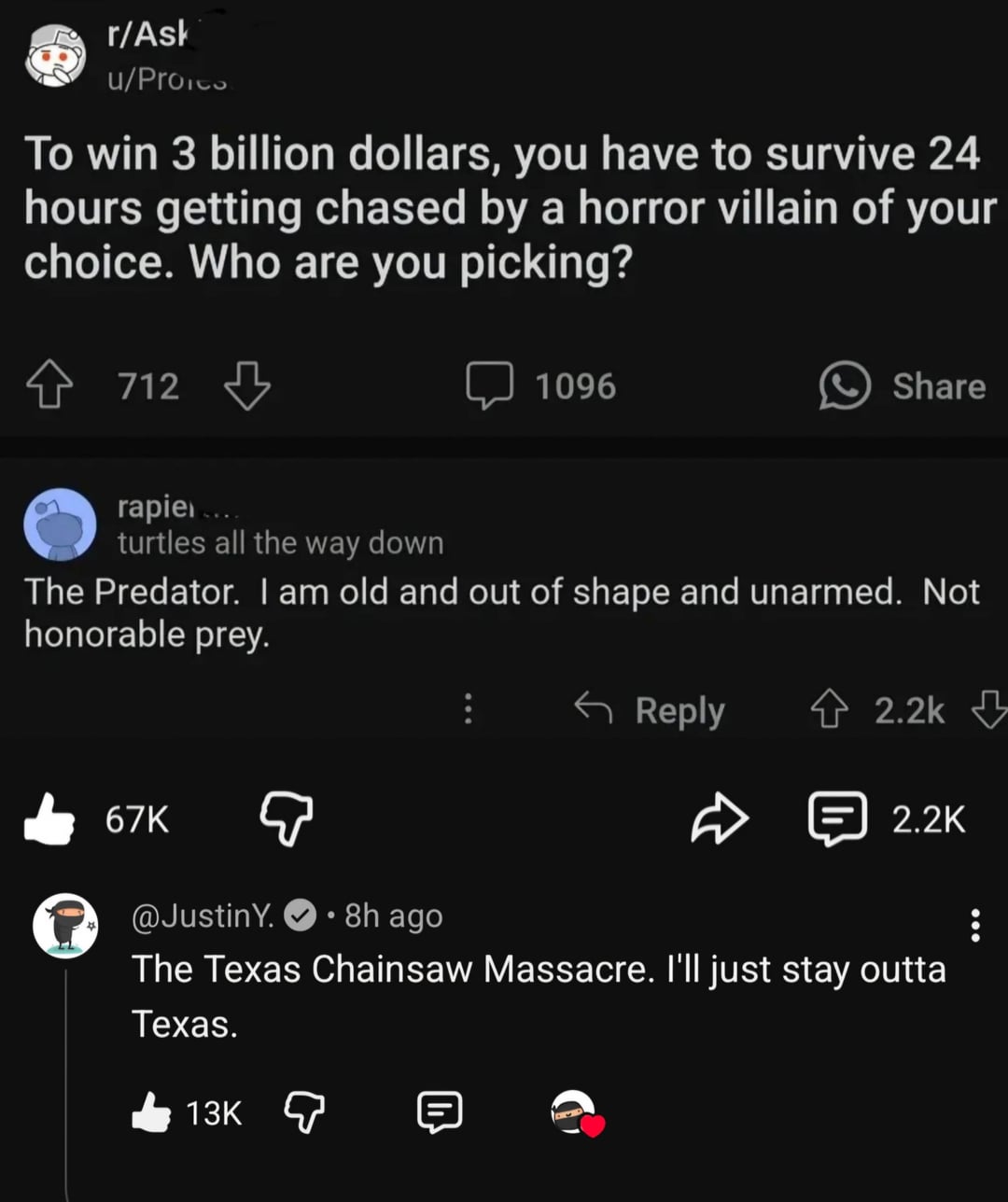Open overflow menu on @JustinY.'s comment
This screenshot has width=1008, height=1202.
point(975,926)
